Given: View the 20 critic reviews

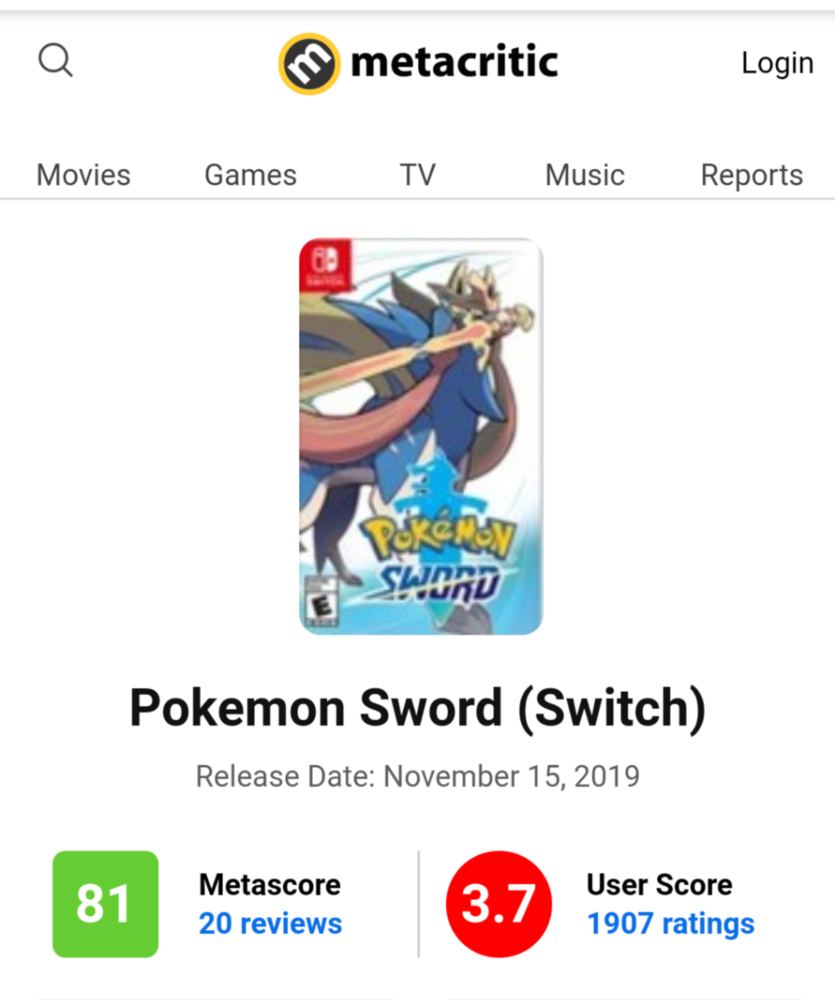Looking at the screenshot, I should [x=270, y=923].
